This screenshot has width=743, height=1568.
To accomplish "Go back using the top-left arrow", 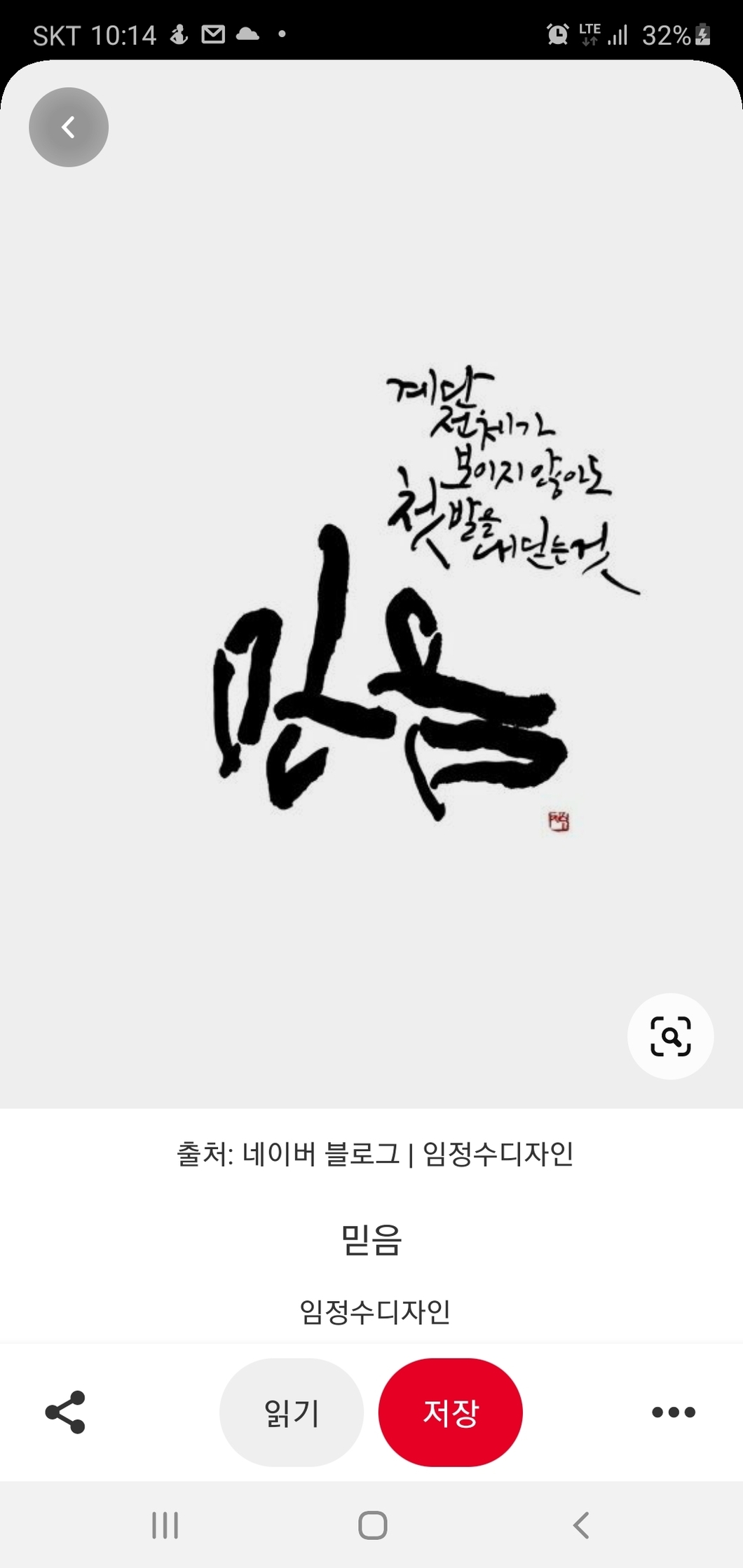I will point(69,128).
